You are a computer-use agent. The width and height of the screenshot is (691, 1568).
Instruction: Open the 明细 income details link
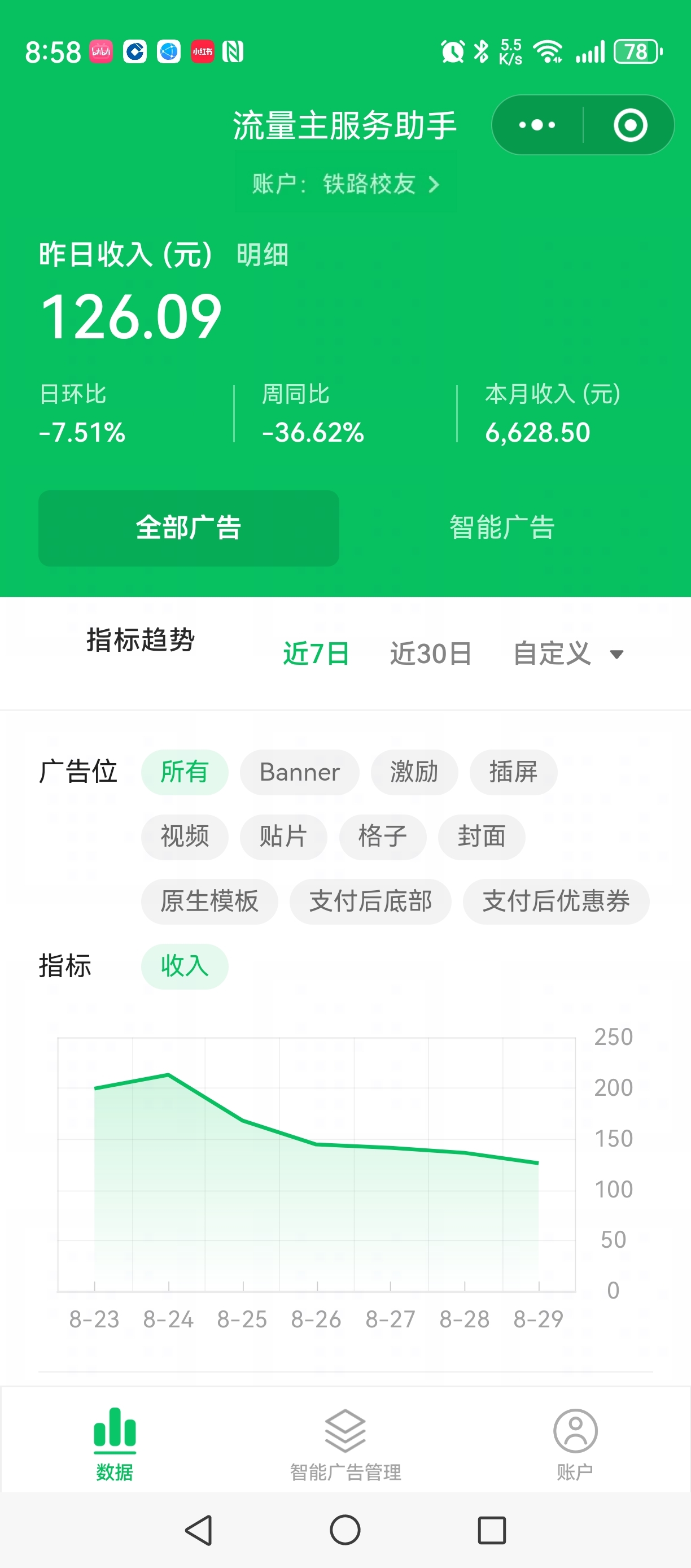(x=263, y=256)
